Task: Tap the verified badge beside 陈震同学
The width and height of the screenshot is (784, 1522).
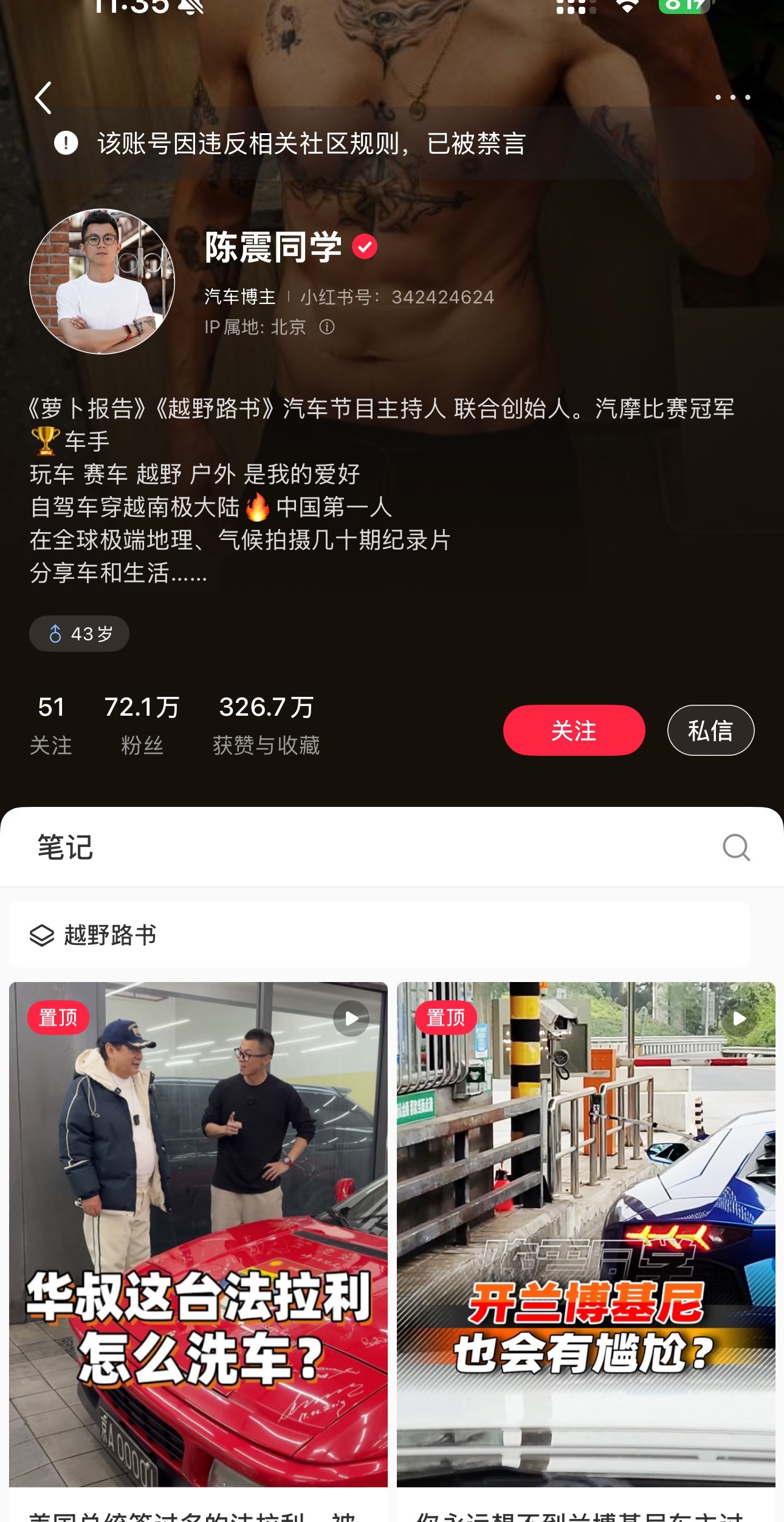Action: [x=365, y=246]
